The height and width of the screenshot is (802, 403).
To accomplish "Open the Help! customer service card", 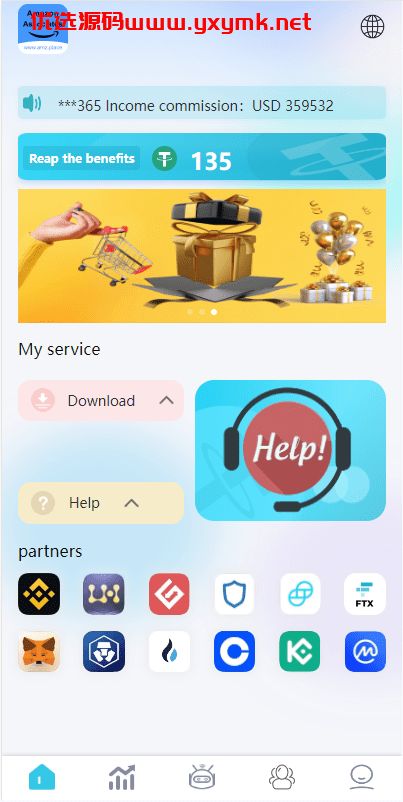I will (290, 450).
